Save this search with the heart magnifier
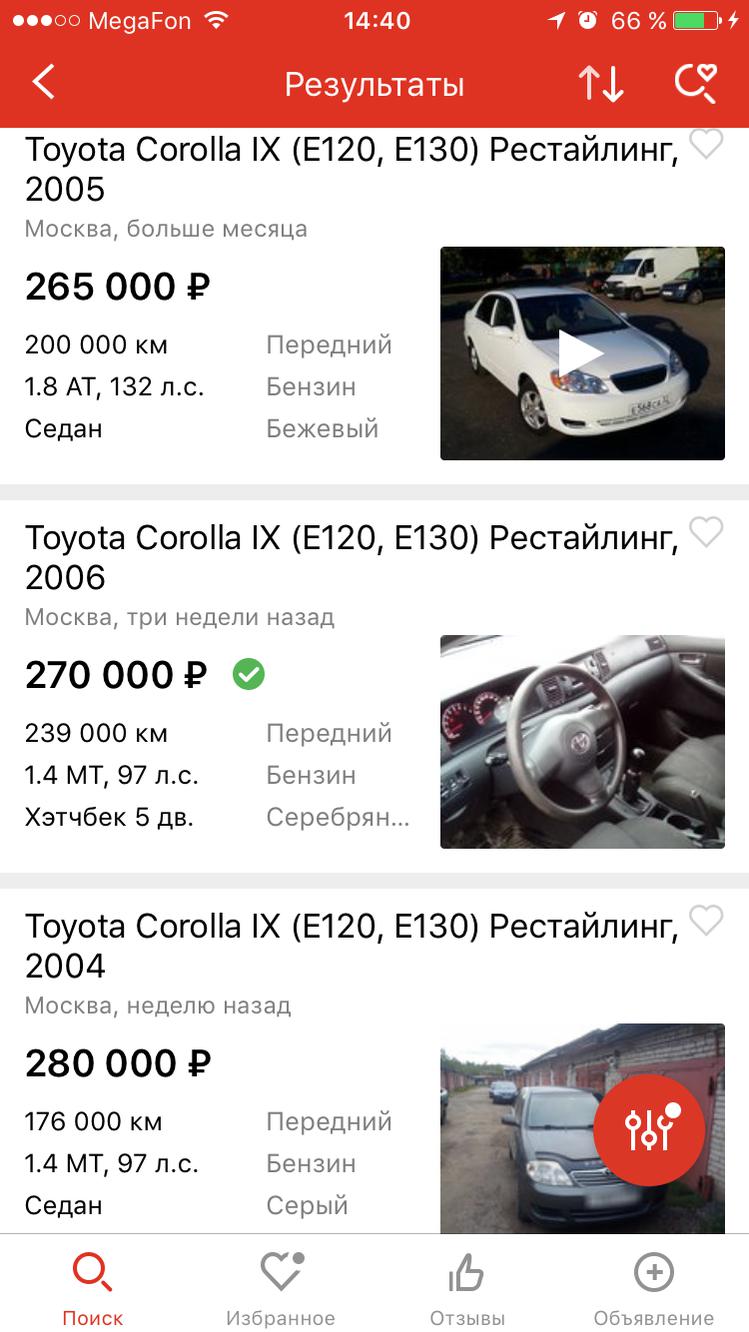 [695, 84]
